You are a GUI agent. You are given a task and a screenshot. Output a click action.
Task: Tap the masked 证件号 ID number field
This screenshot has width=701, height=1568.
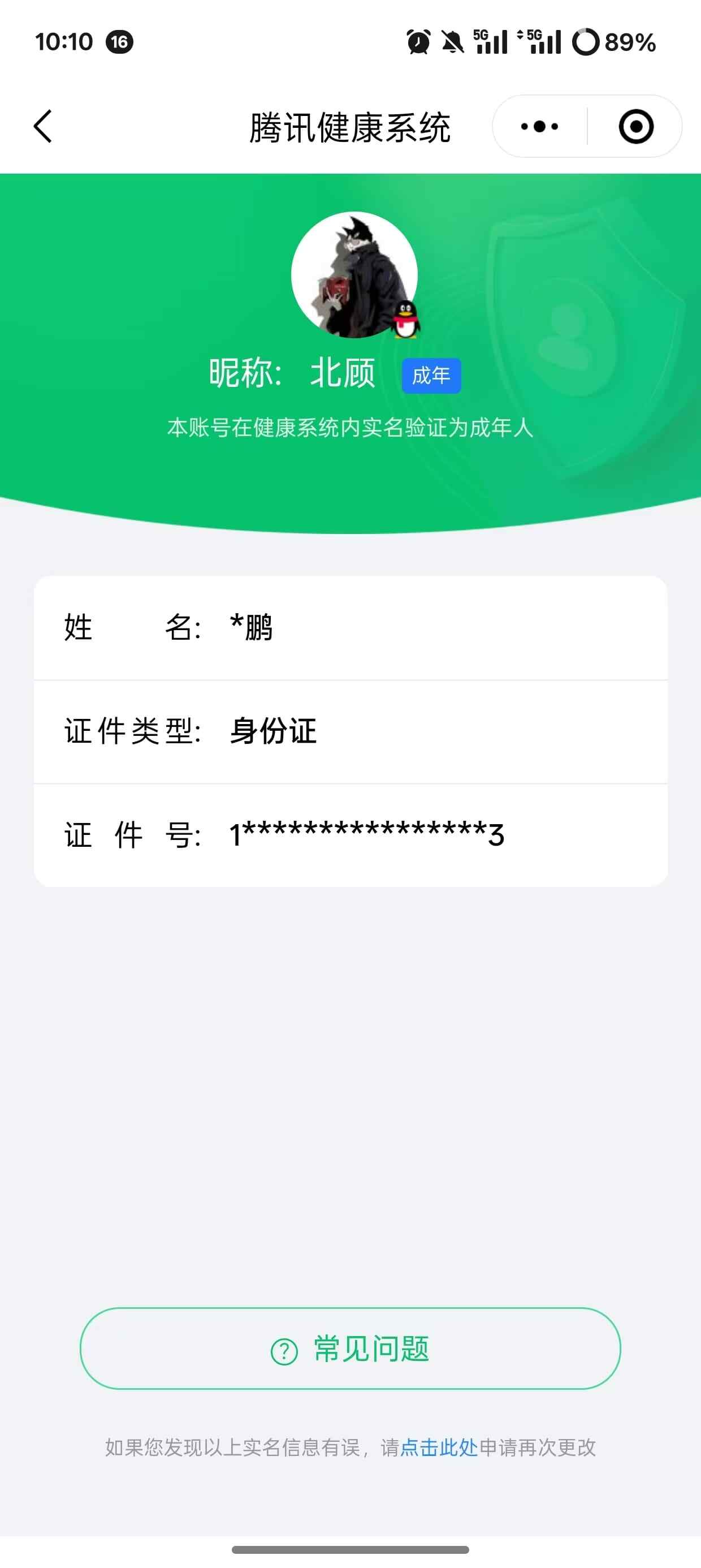(365, 835)
